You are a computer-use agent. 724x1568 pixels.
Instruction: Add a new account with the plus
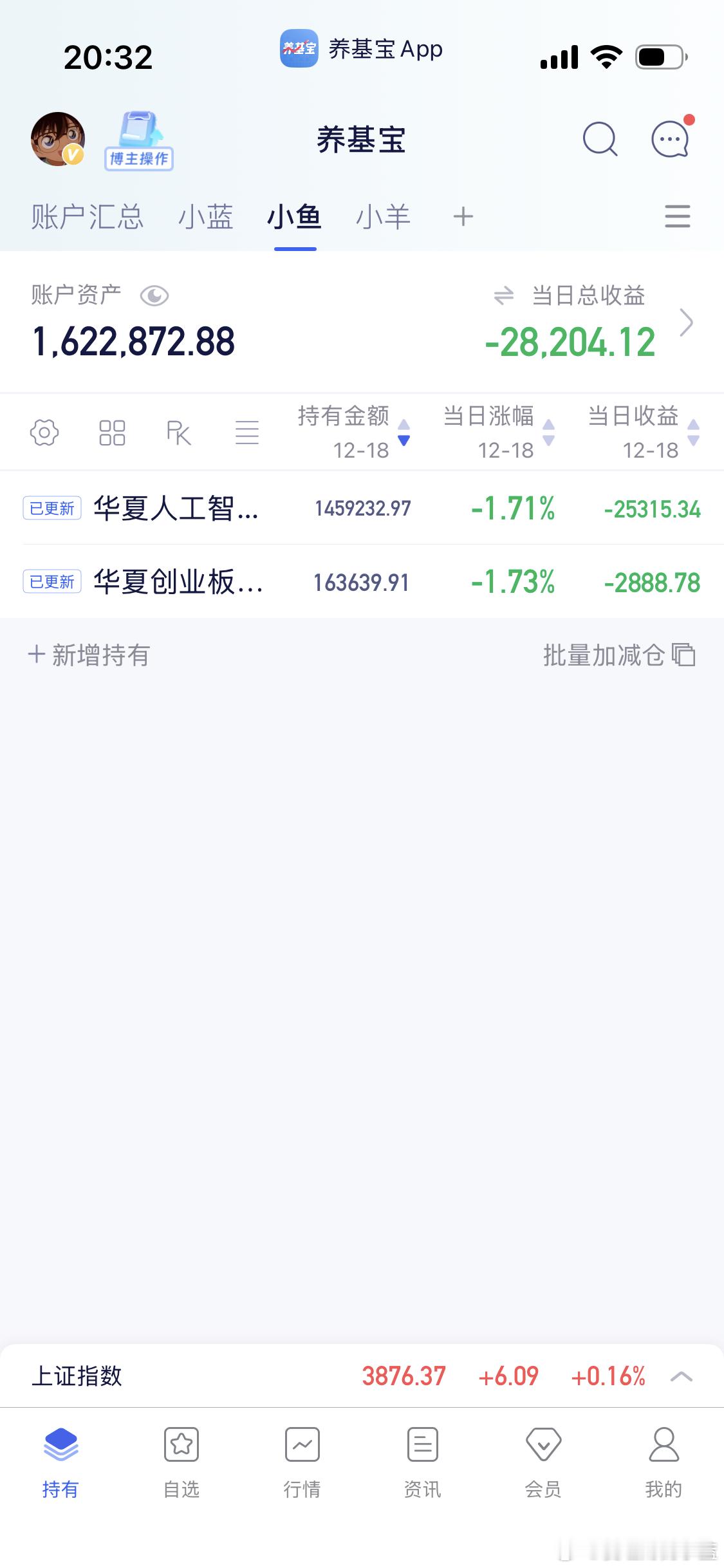pyautogui.click(x=463, y=217)
